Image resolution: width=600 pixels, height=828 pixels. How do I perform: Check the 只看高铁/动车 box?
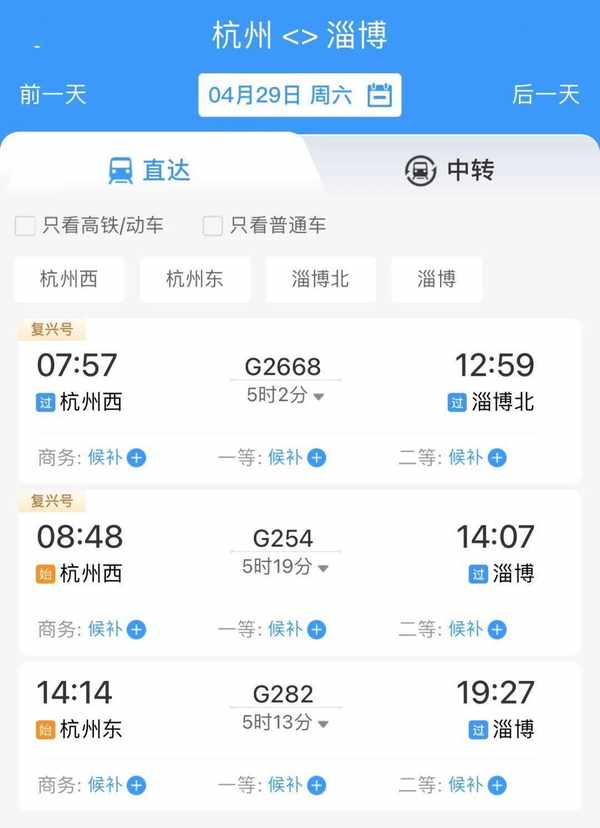tap(25, 225)
